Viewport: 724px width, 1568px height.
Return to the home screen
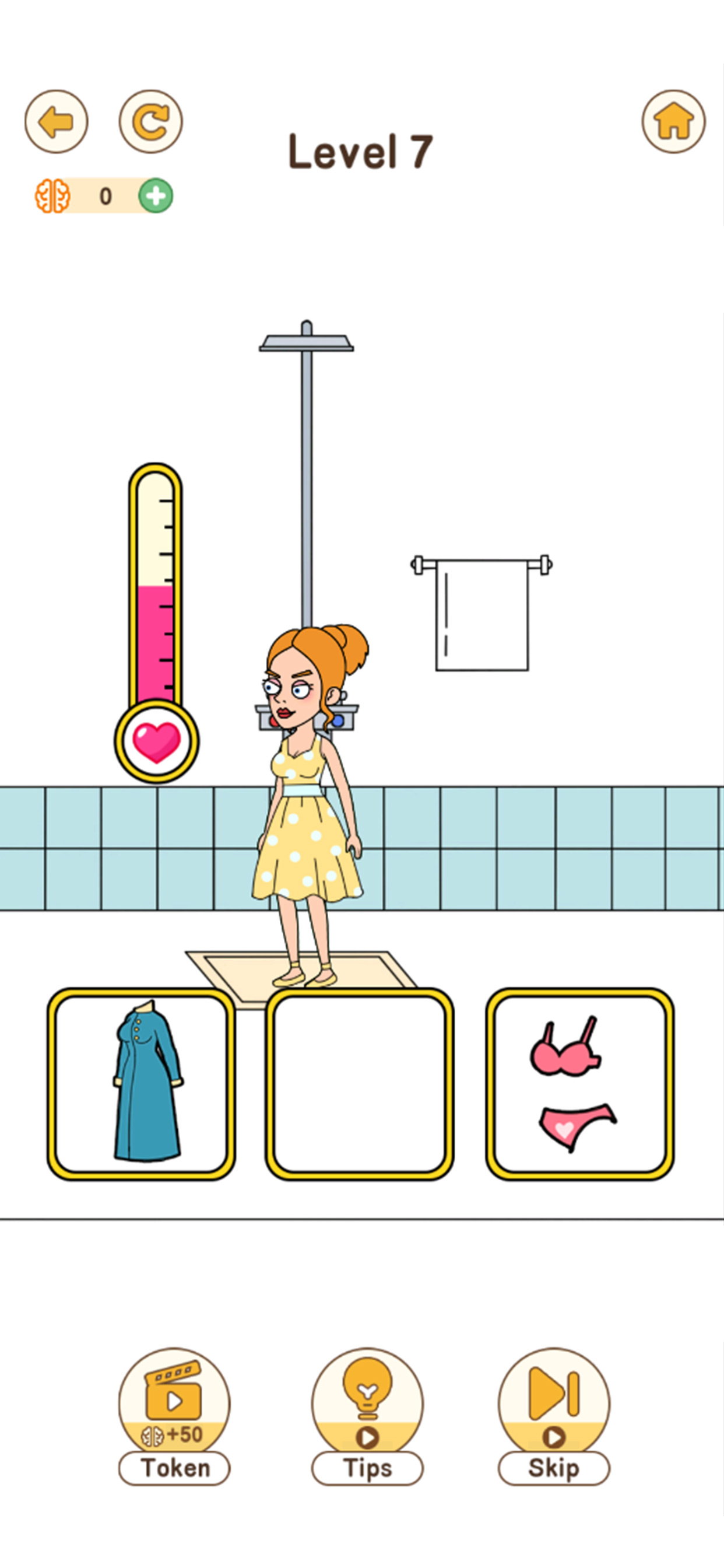[673, 122]
